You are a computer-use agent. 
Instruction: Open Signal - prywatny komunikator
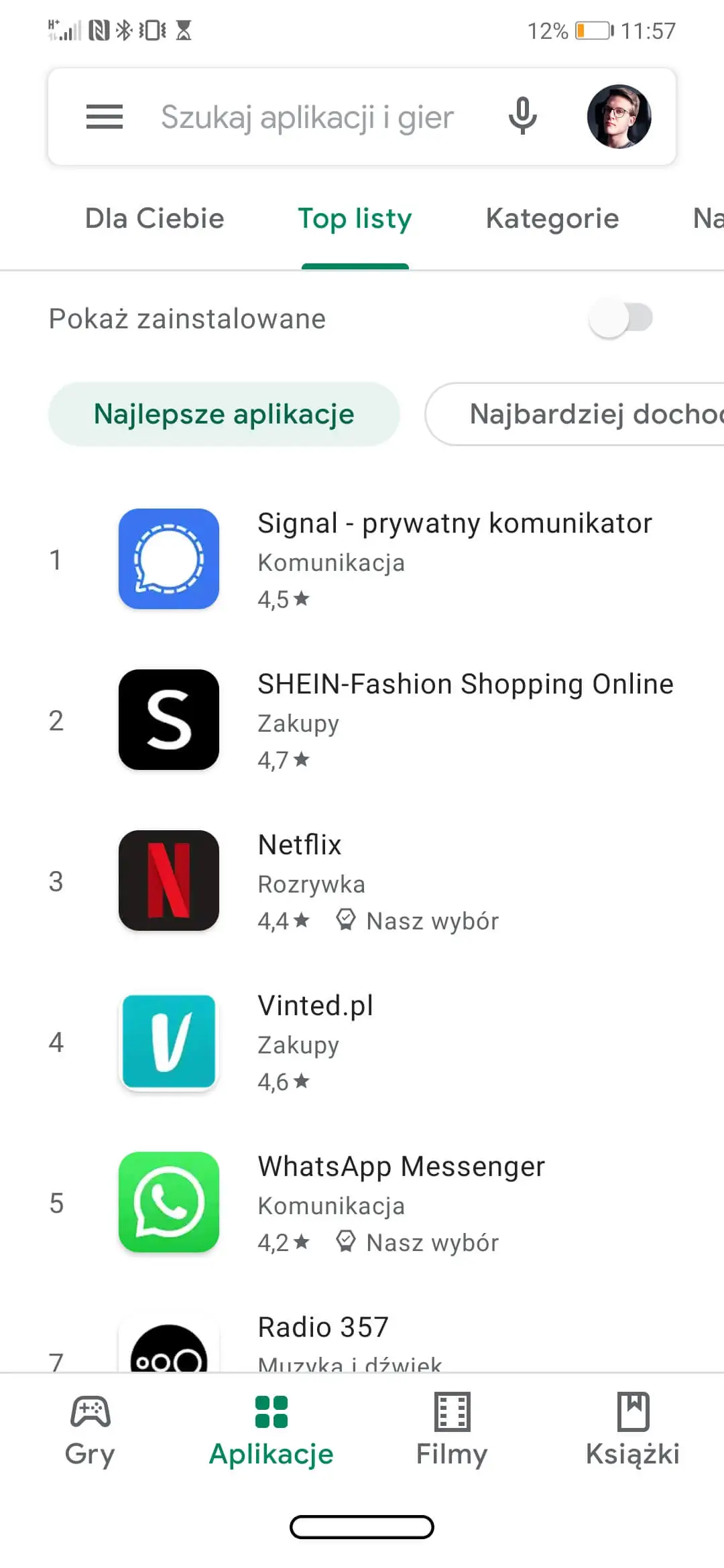click(x=402, y=559)
